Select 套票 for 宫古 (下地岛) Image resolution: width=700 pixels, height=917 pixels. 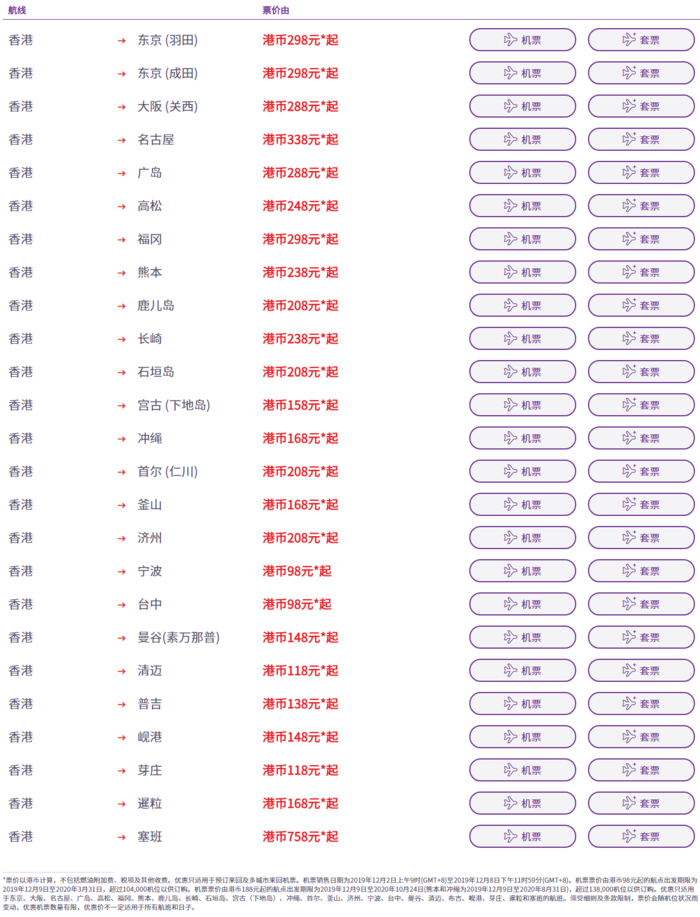click(640, 405)
